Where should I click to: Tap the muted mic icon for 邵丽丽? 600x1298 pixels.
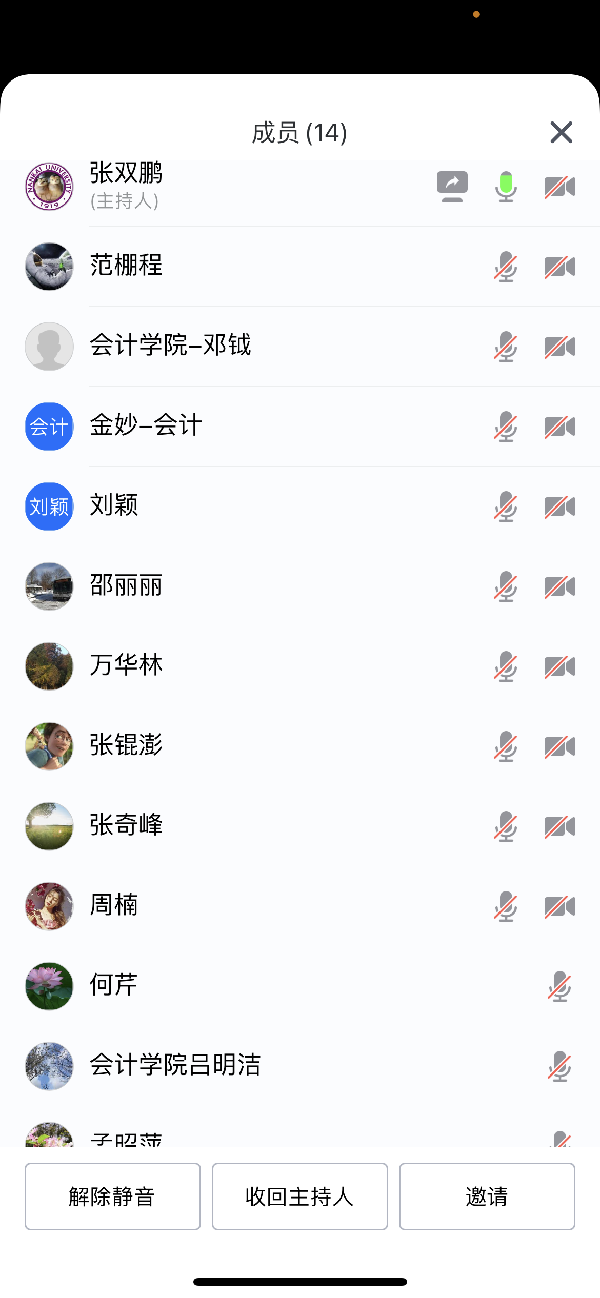506,586
